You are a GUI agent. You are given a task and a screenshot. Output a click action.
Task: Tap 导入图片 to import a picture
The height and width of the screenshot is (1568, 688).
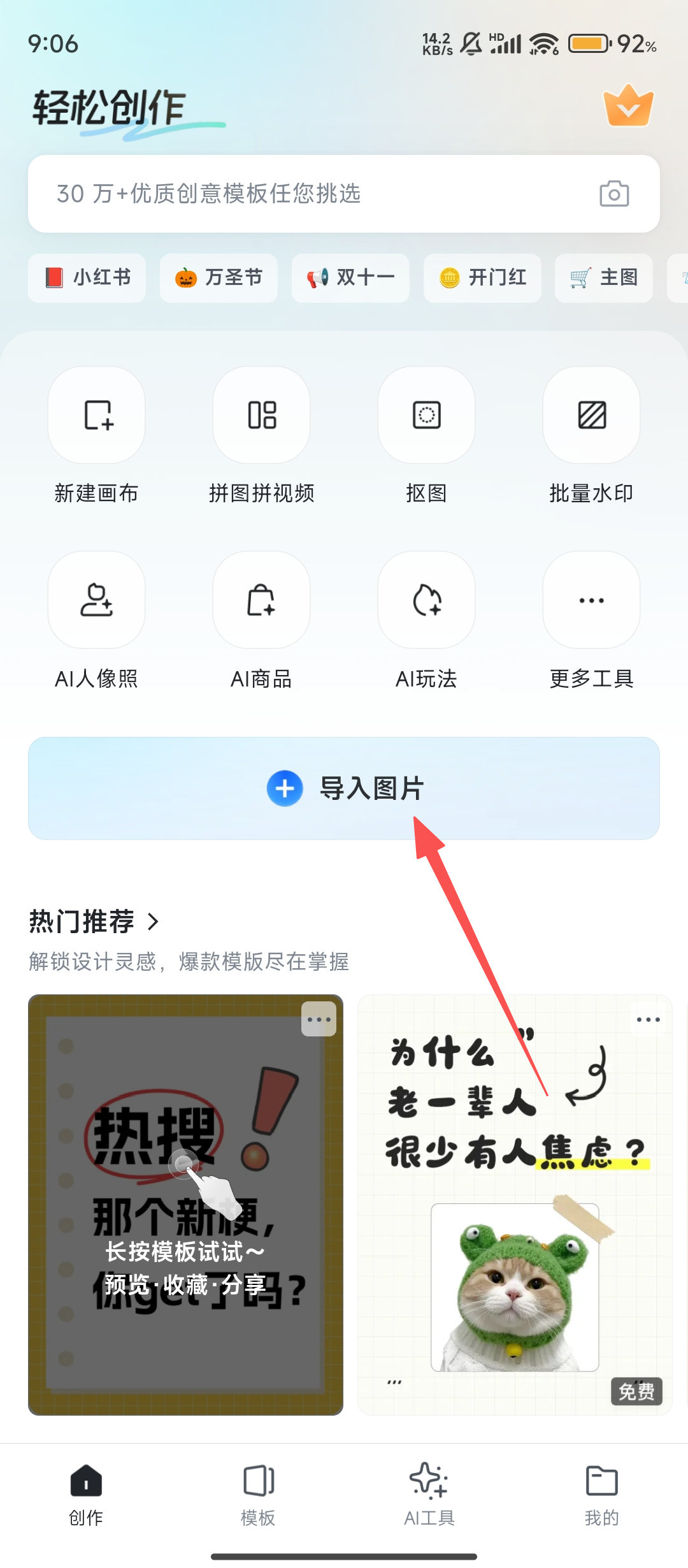(x=344, y=788)
